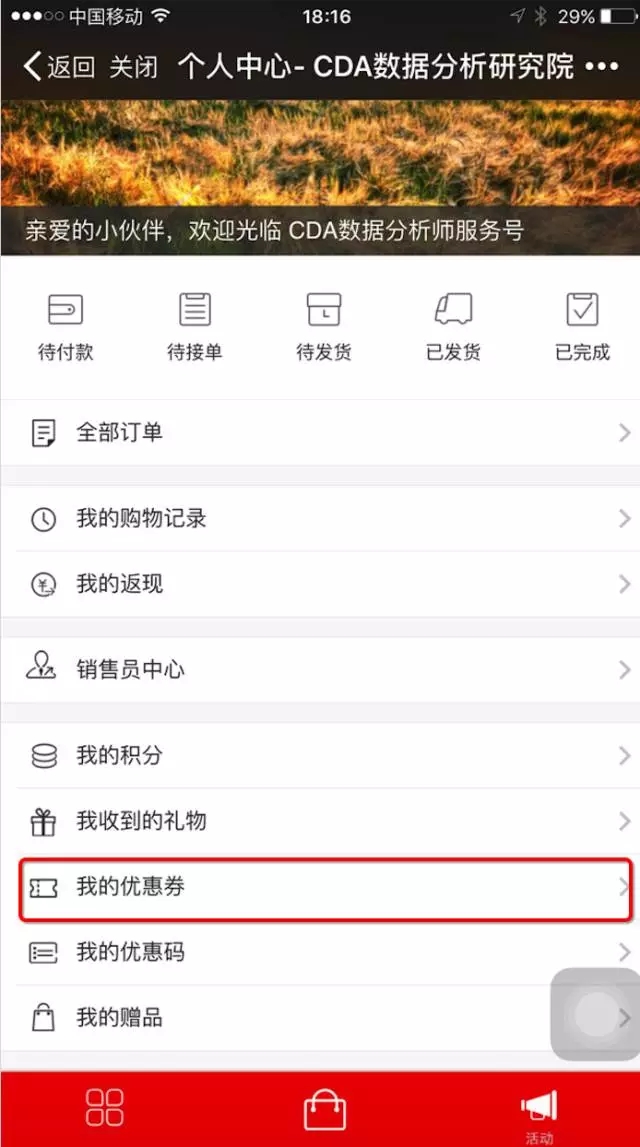The image size is (640, 1147).
Task: Open 全部订单 row
Action: 320,432
